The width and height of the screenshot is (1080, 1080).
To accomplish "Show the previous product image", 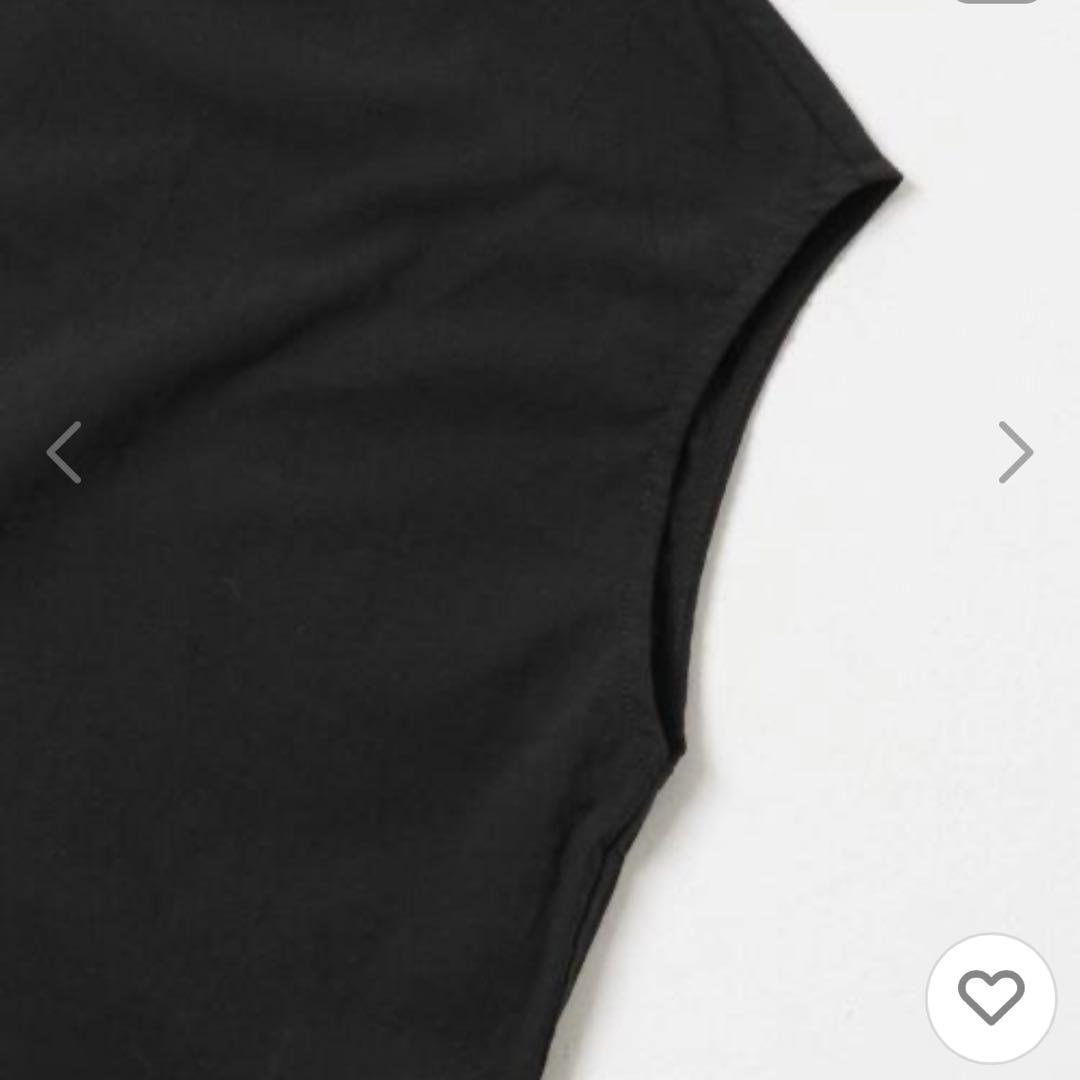I will tap(64, 452).
